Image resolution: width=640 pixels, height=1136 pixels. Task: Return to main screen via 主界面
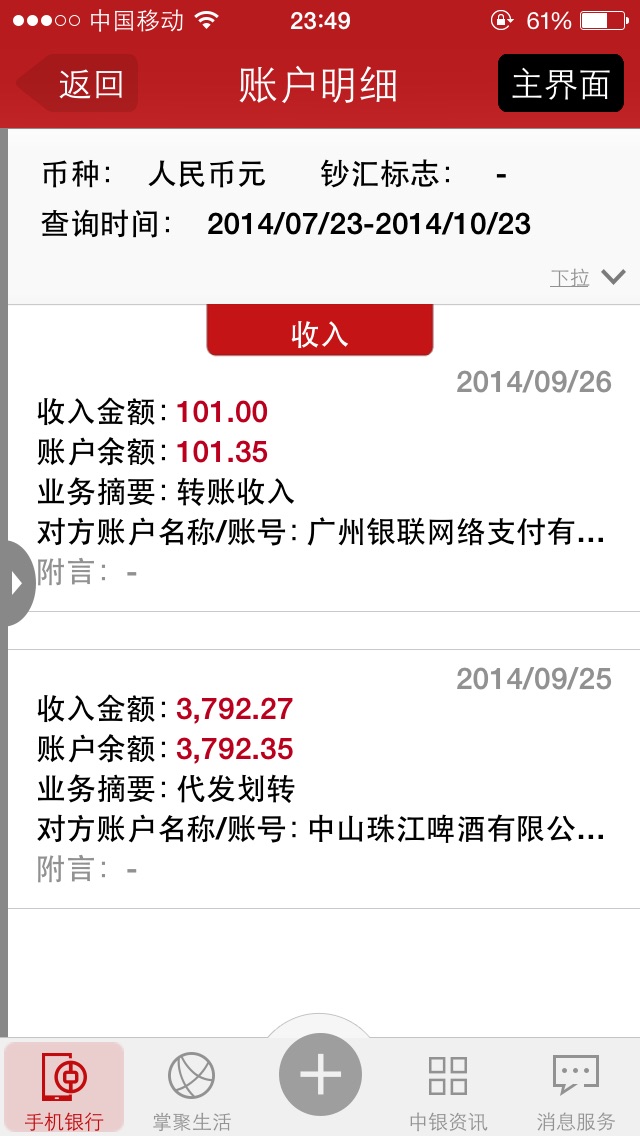tap(560, 84)
